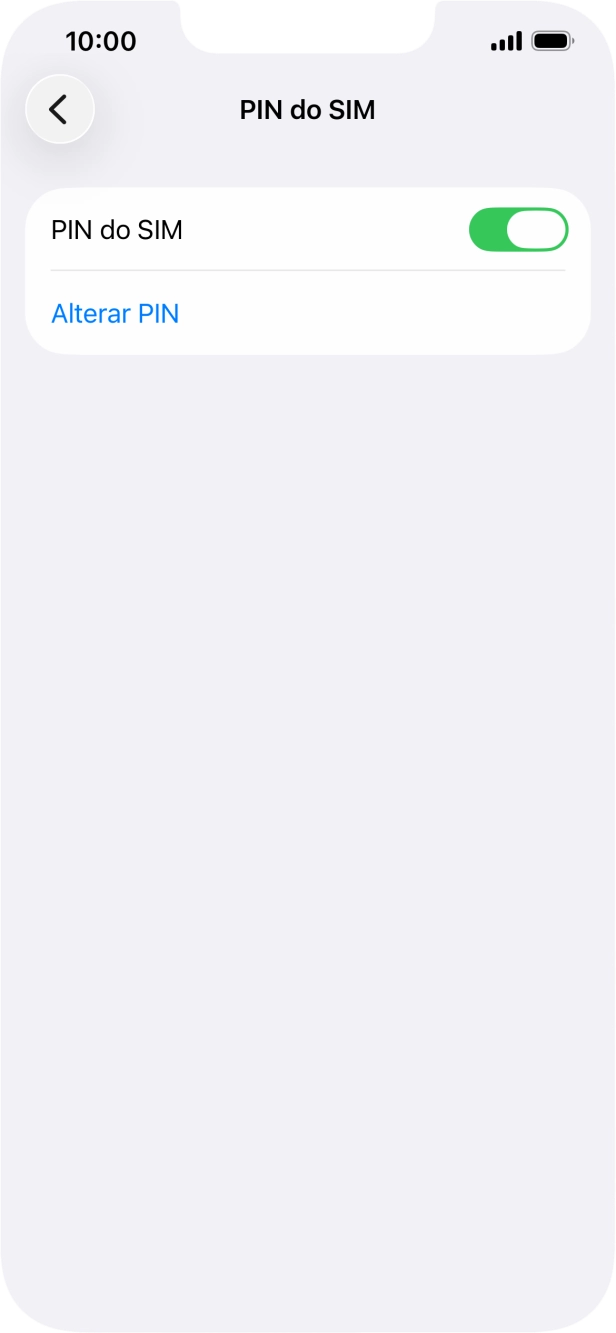Disable the PIN do SIM switch
This screenshot has width=616, height=1333.
(518, 230)
